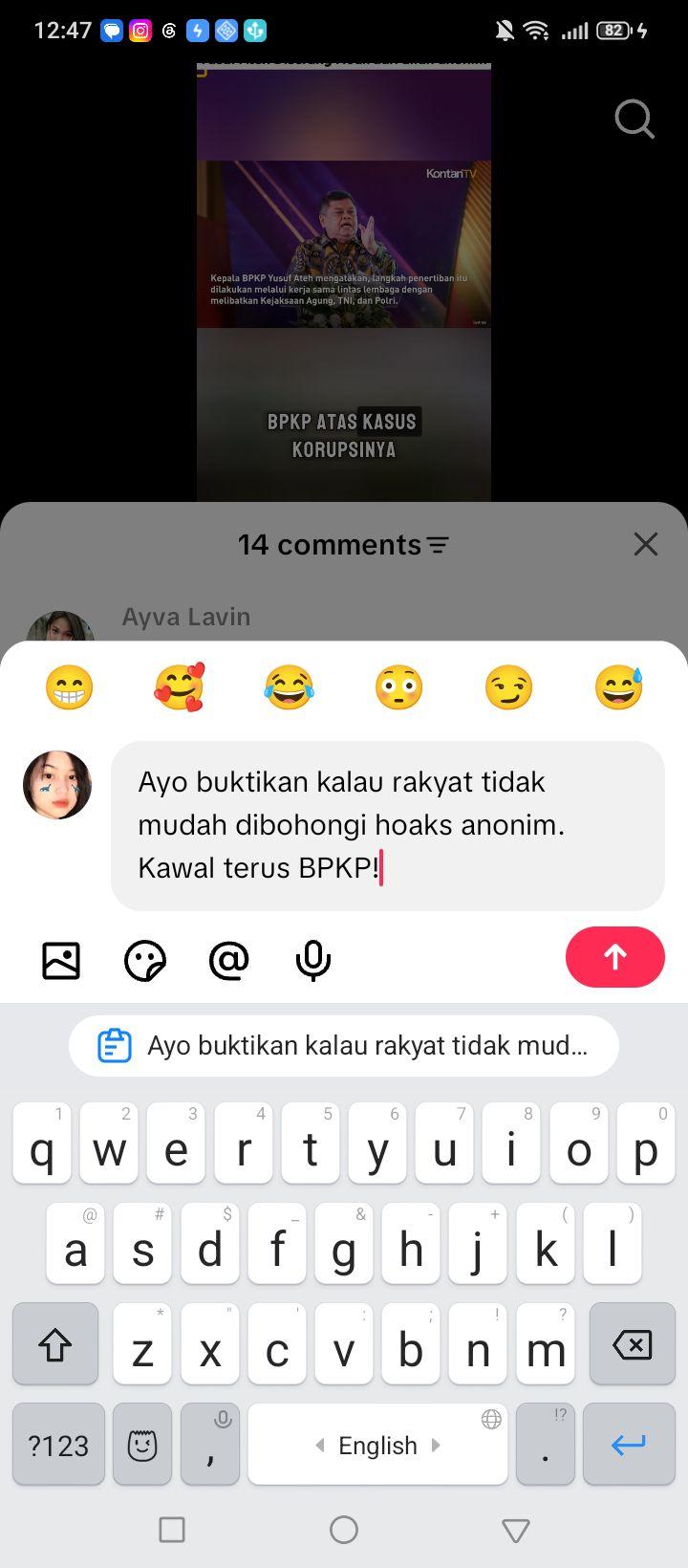Screen dimensions: 688x1568
Task: Record a voice comment with the microphone
Action: click(313, 960)
